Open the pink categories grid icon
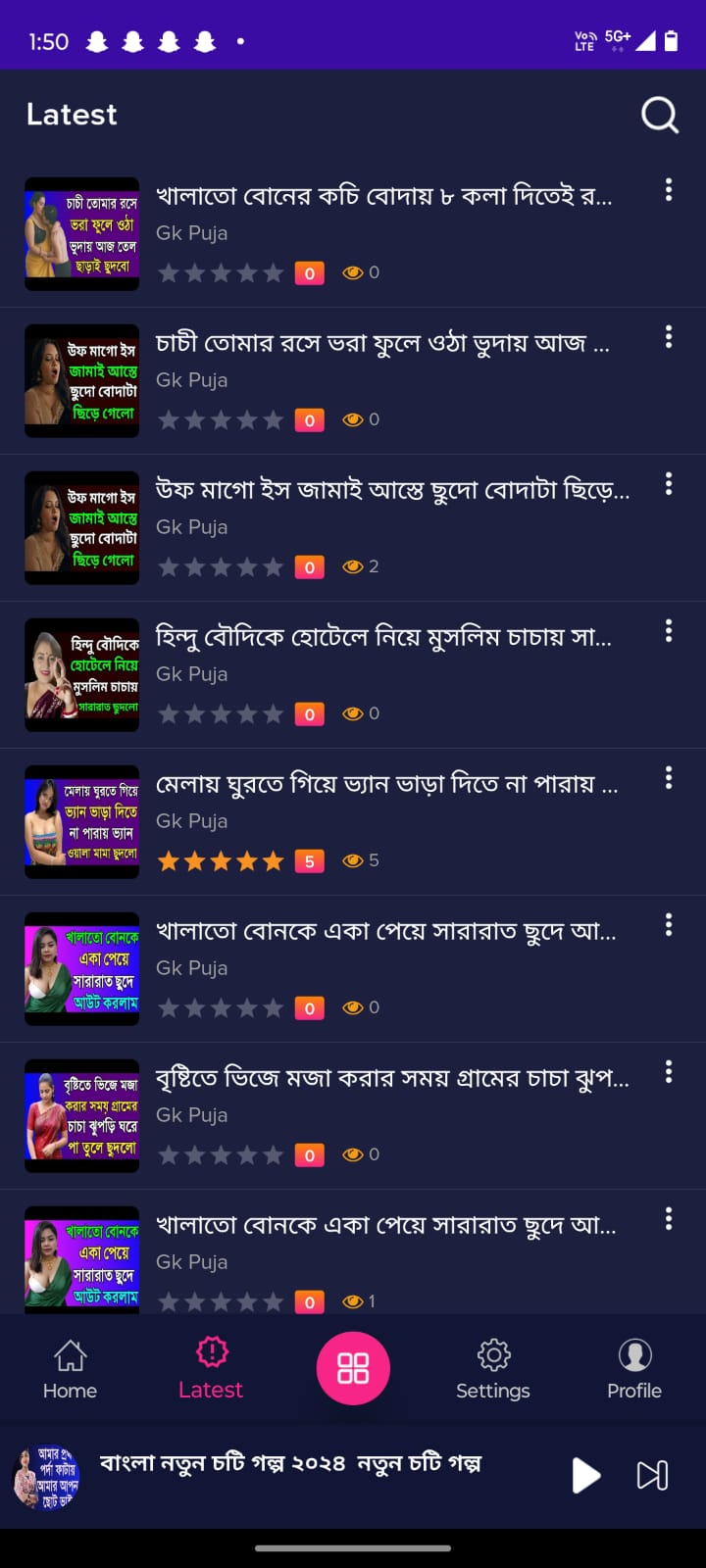This screenshot has height=1568, width=706. click(353, 1367)
